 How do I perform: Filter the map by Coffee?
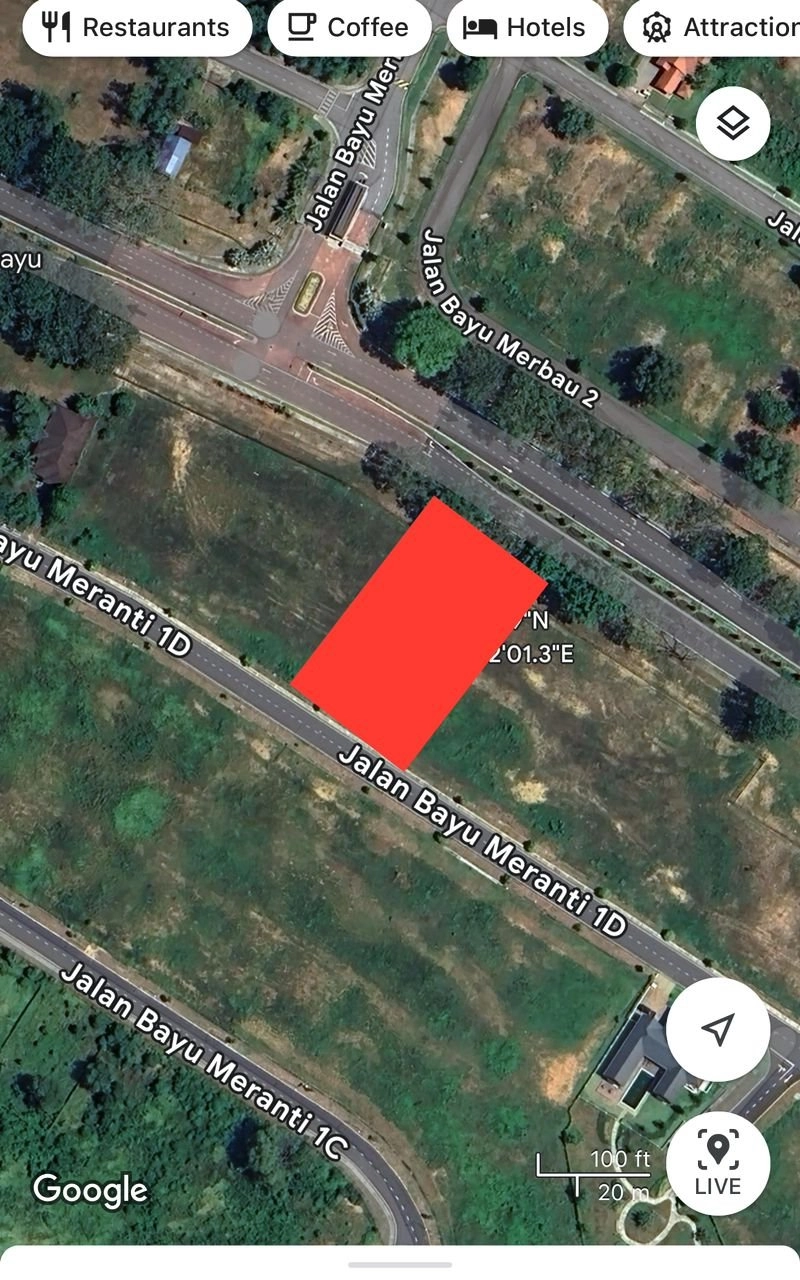pos(348,27)
